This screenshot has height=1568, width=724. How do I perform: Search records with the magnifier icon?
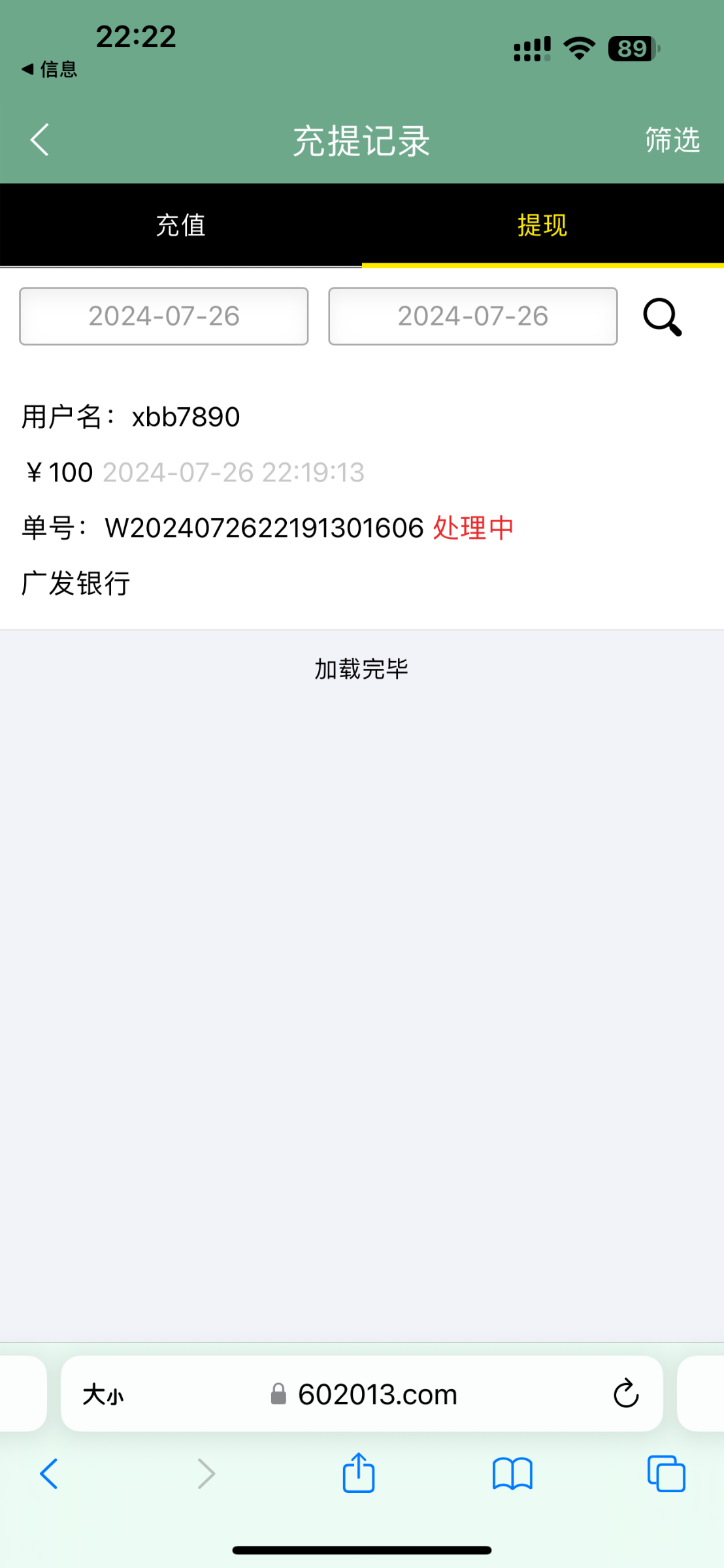(662, 318)
